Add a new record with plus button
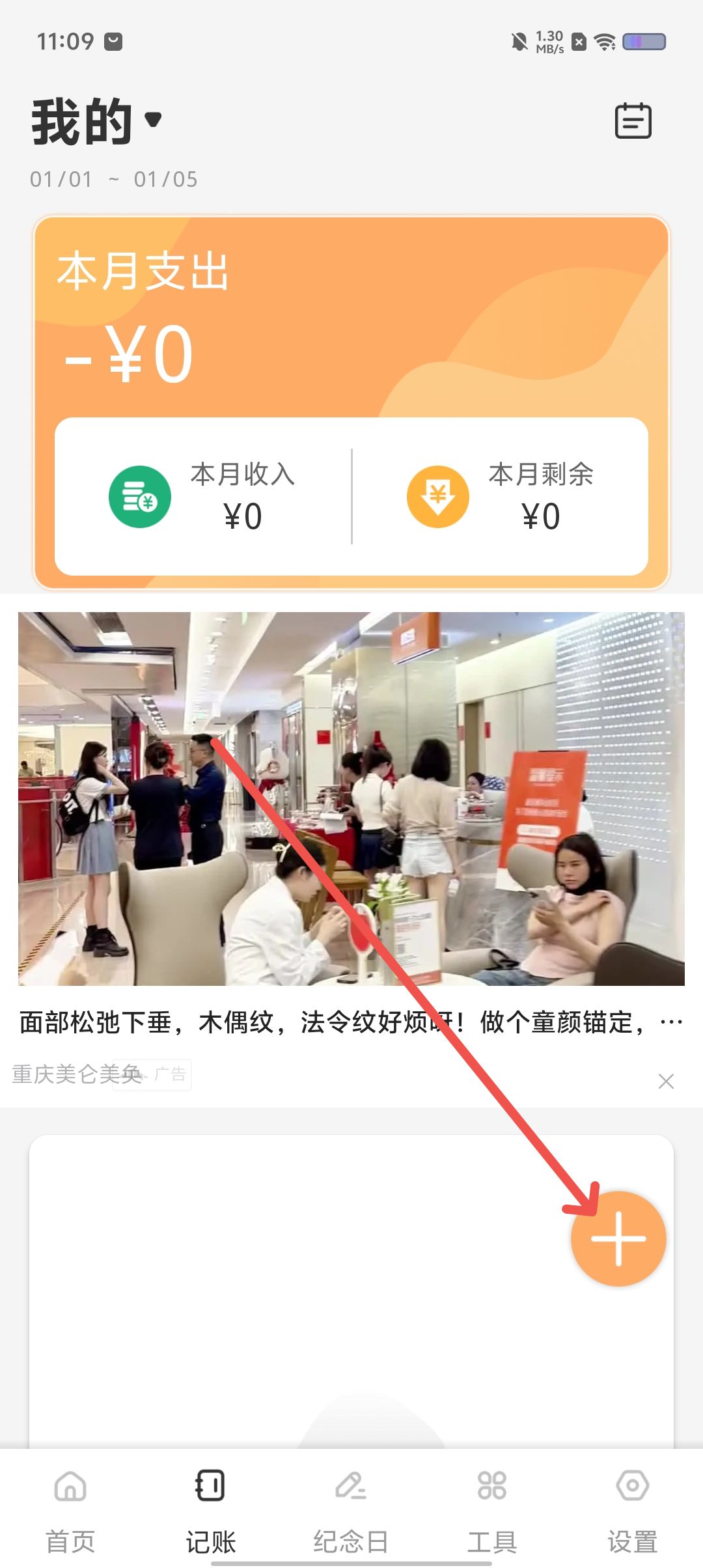 point(618,1239)
